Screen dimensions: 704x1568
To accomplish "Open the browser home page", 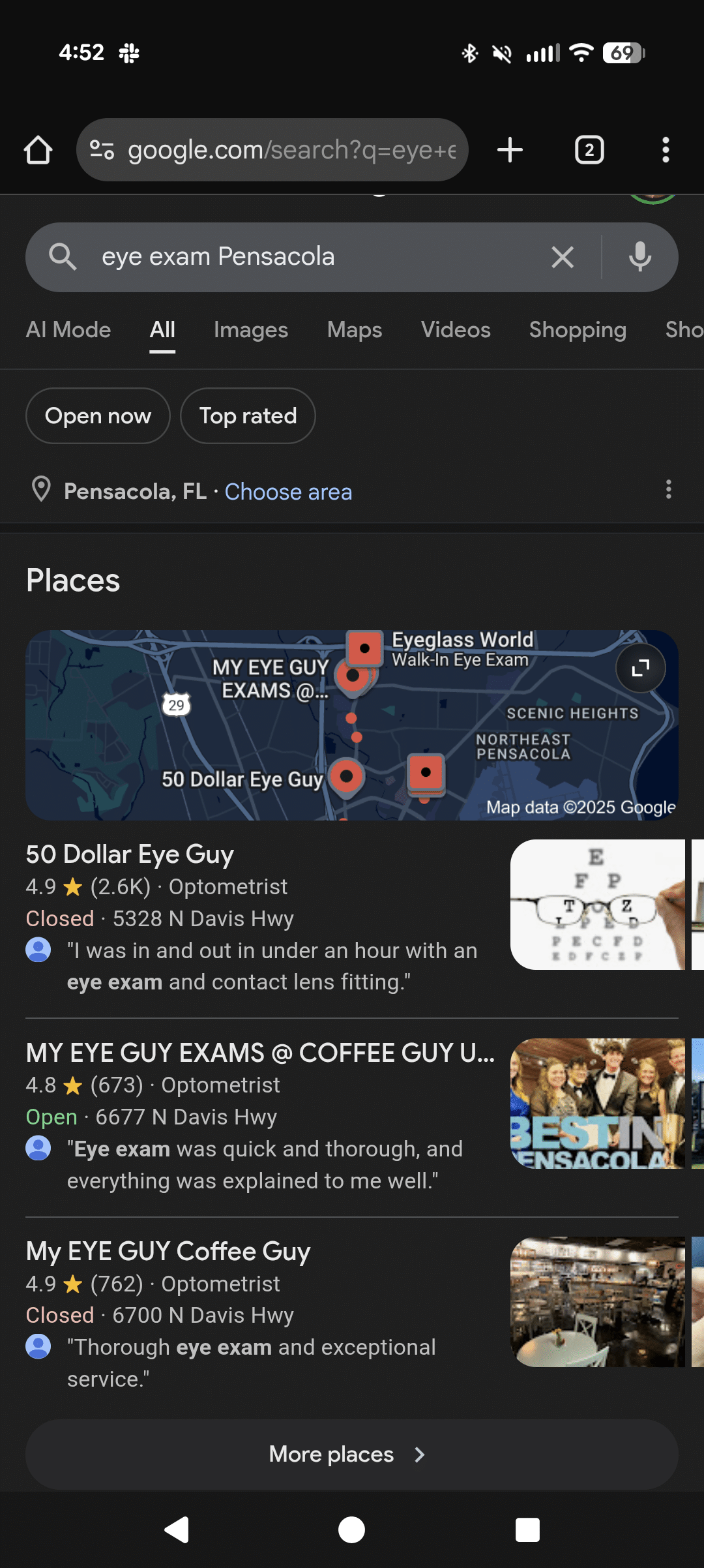I will (38, 150).
